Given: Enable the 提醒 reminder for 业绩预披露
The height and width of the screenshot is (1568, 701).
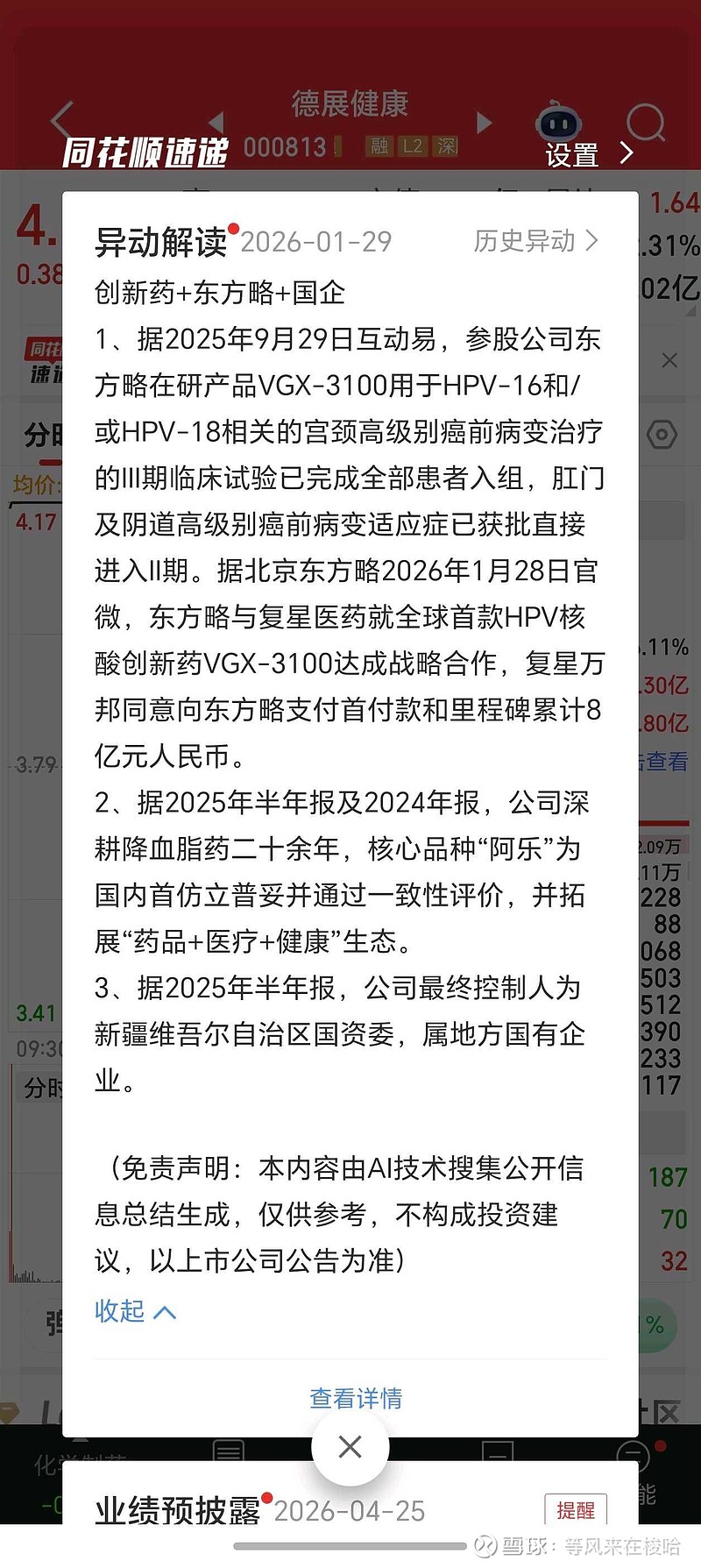Looking at the screenshot, I should click(577, 1509).
